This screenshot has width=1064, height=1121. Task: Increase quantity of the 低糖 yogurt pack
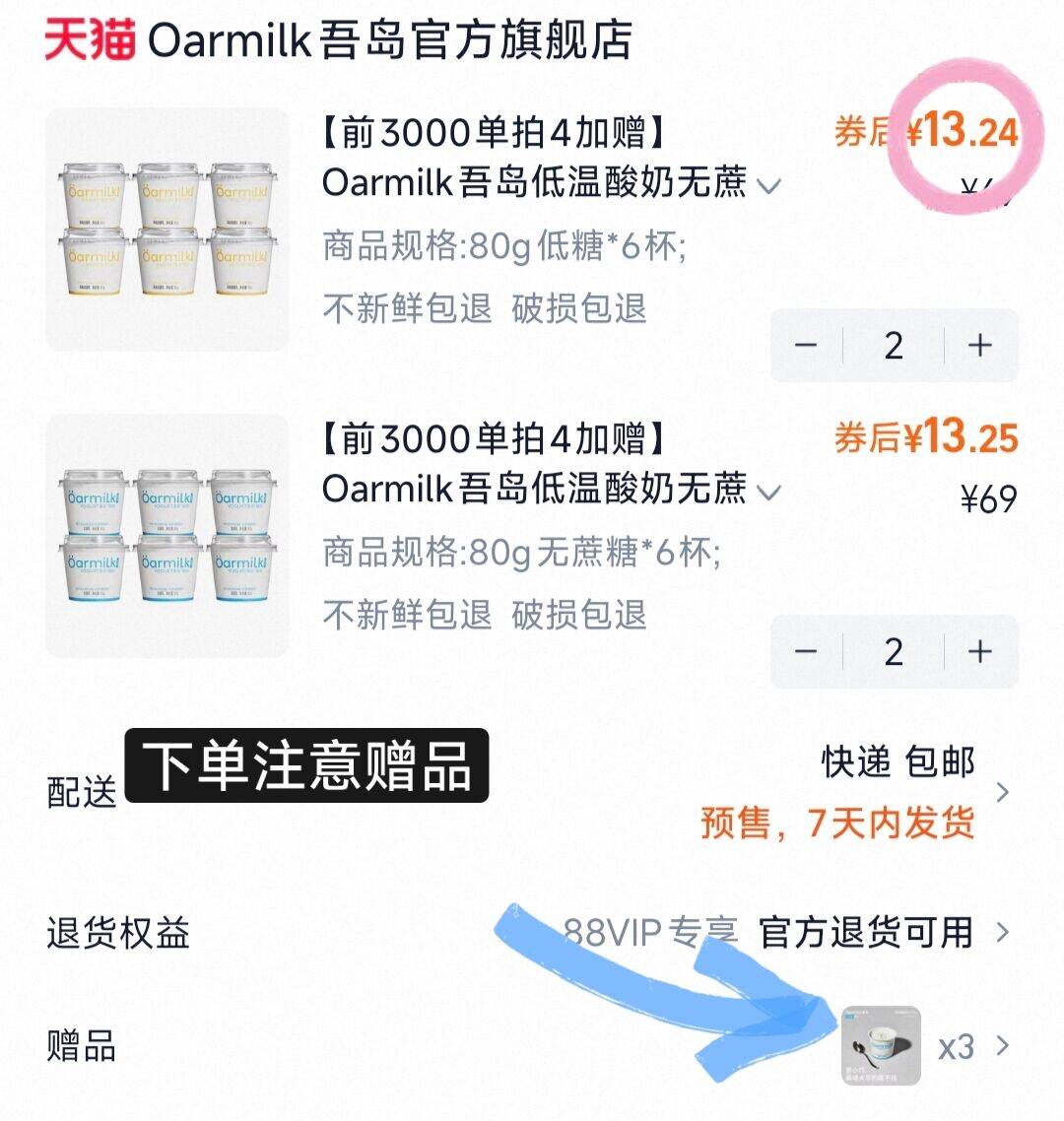[x=979, y=346]
